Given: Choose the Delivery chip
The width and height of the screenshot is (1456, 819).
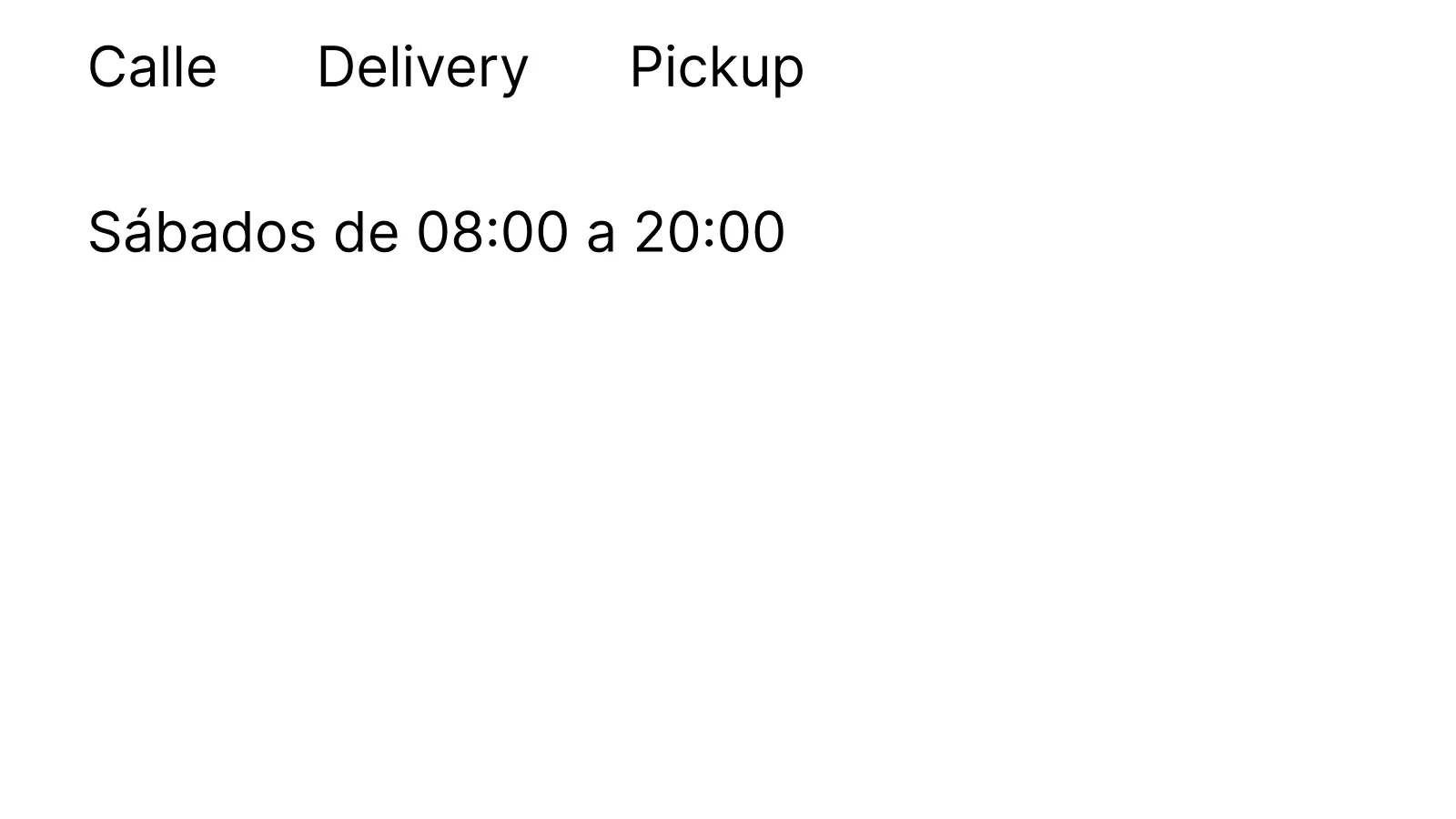Looking at the screenshot, I should click(422, 68).
